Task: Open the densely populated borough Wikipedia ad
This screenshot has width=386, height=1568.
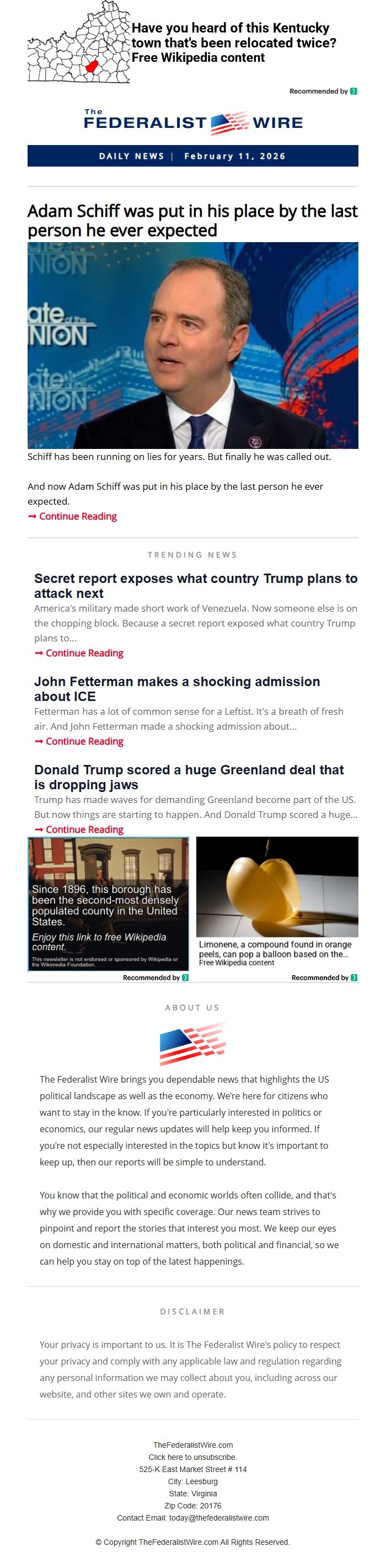Action: 109,904
